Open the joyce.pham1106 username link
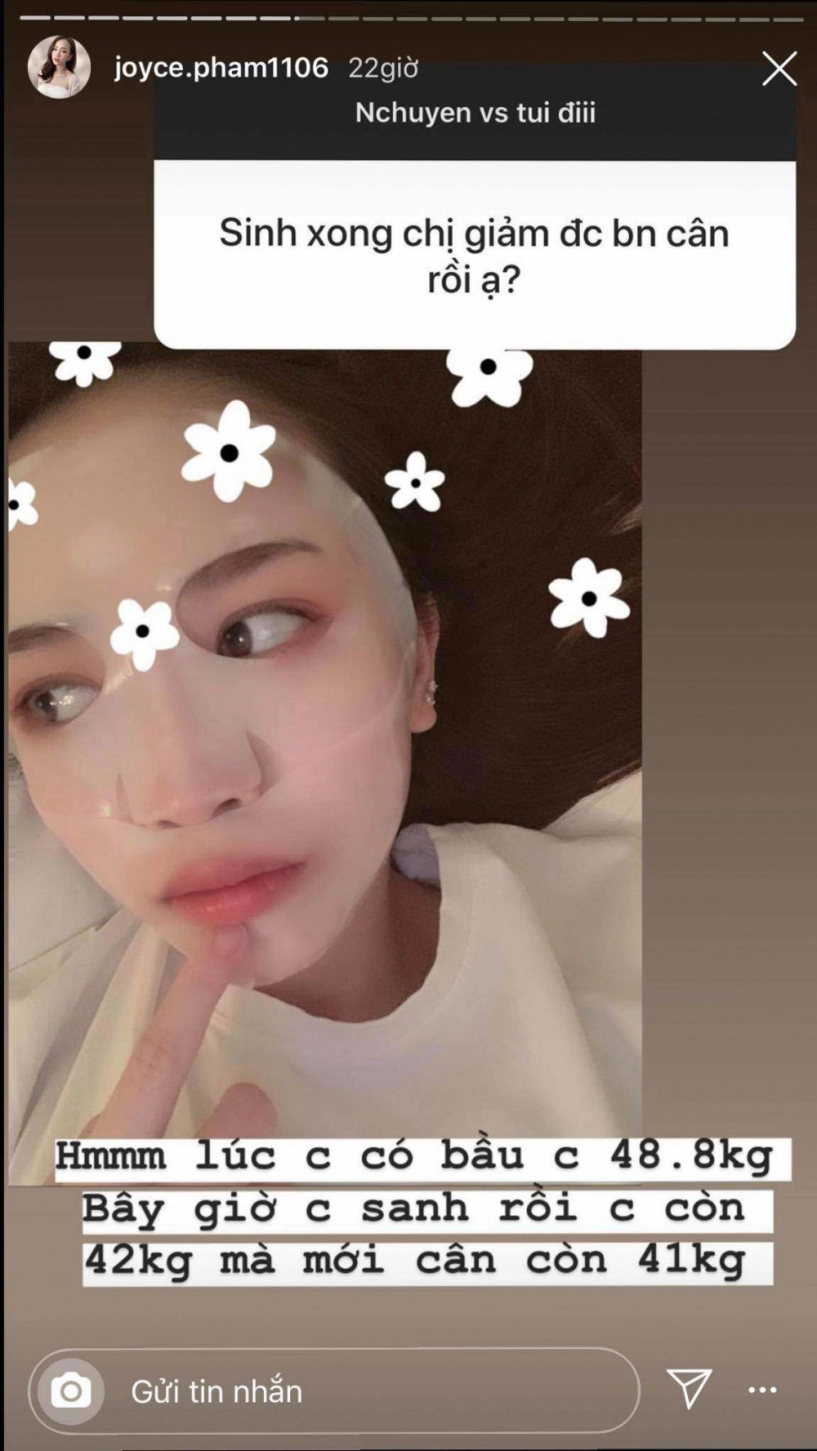The image size is (817, 1451). [x=221, y=68]
